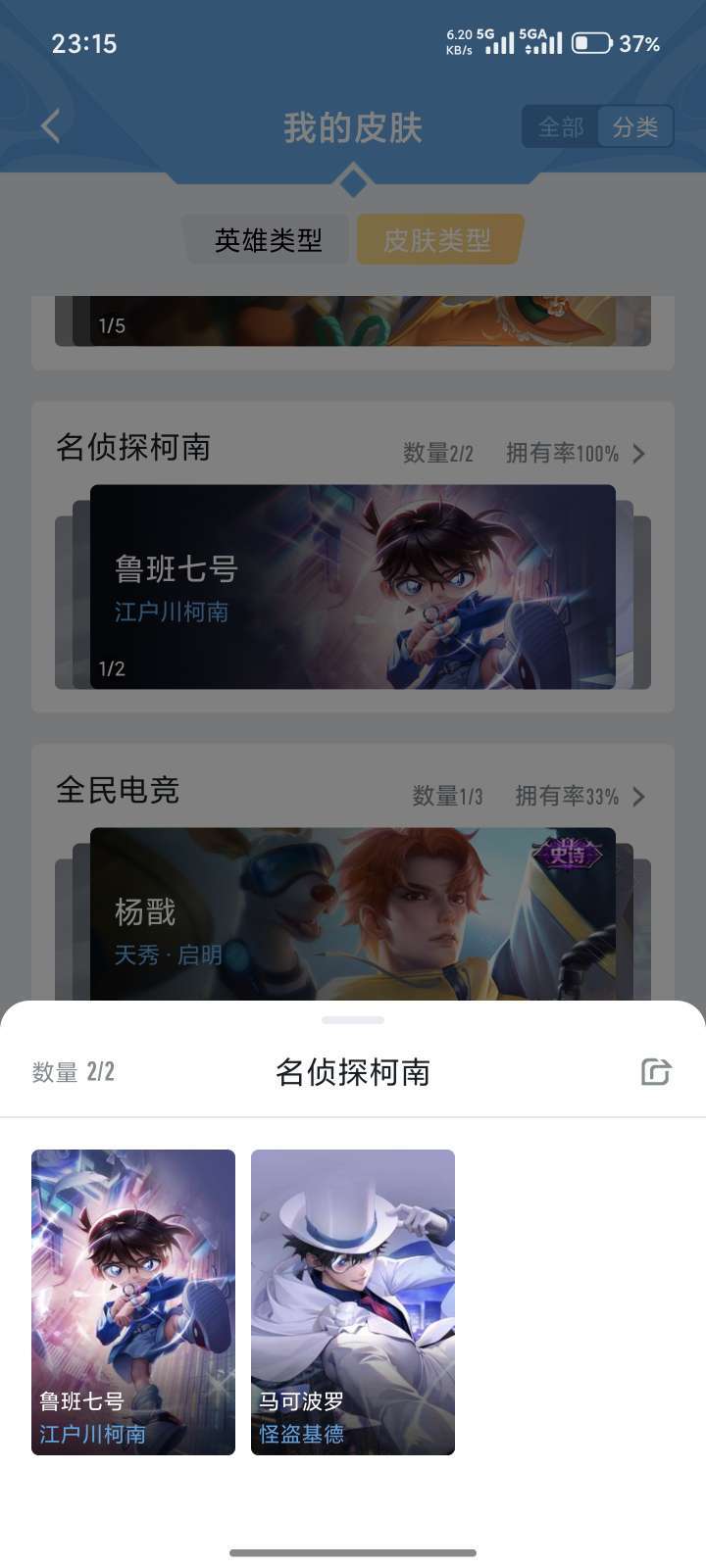Select the 皮肤类型 tab
Image resolution: width=706 pixels, height=1568 pixels.
point(437,240)
